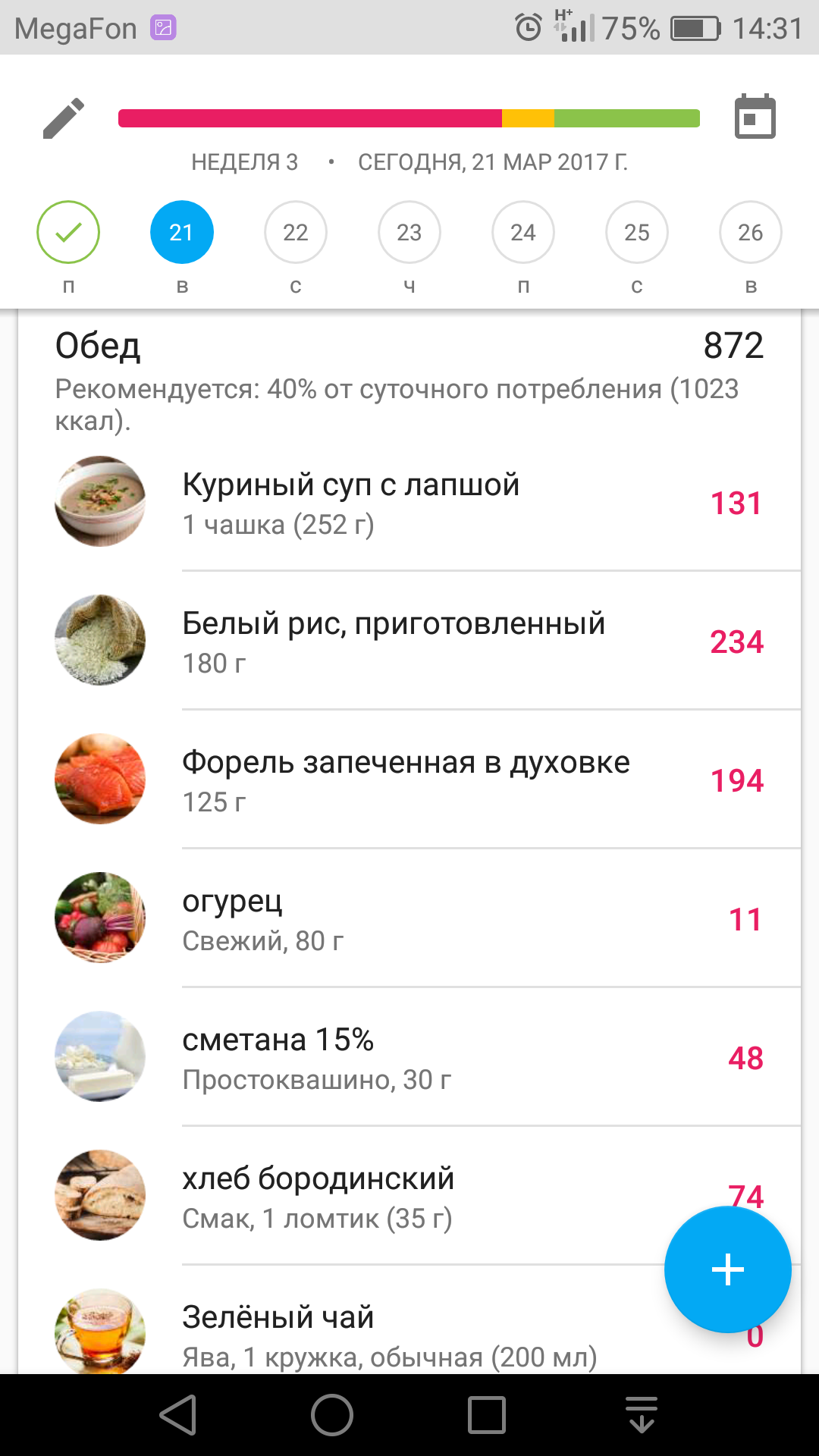The width and height of the screenshot is (819, 1456).
Task: Switch to day 23
Action: [409, 232]
